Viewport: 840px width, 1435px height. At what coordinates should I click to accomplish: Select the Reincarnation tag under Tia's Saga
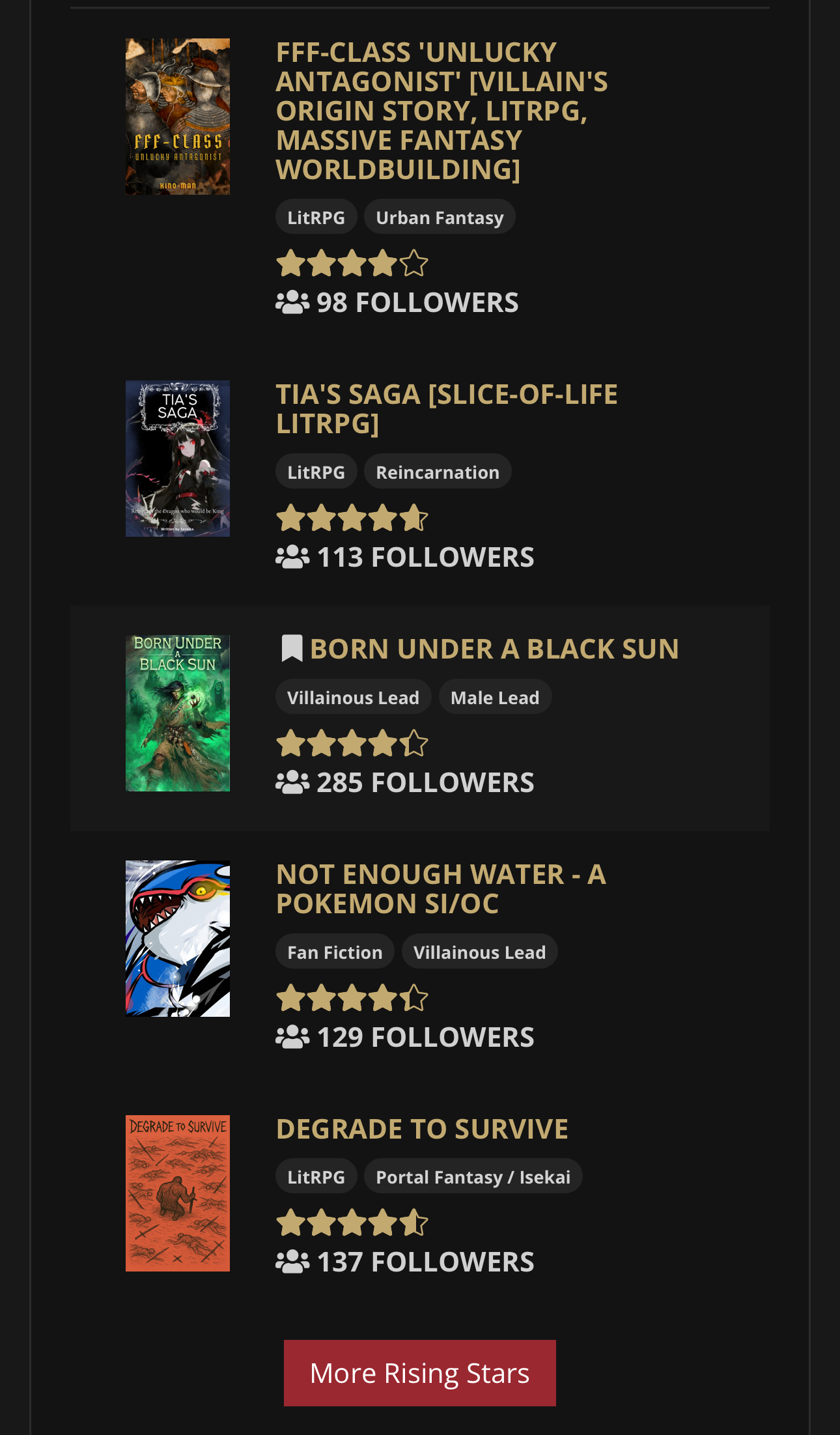coord(437,472)
